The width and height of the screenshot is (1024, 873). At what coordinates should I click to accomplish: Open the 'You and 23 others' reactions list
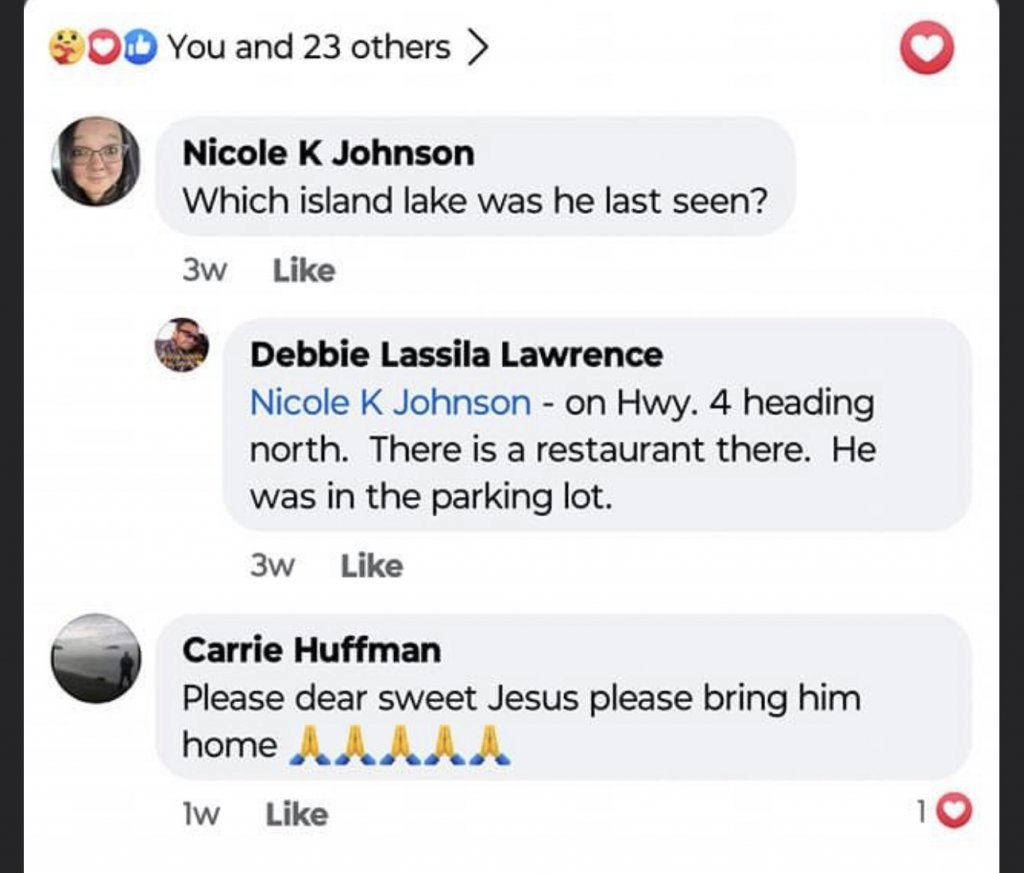pos(308,47)
